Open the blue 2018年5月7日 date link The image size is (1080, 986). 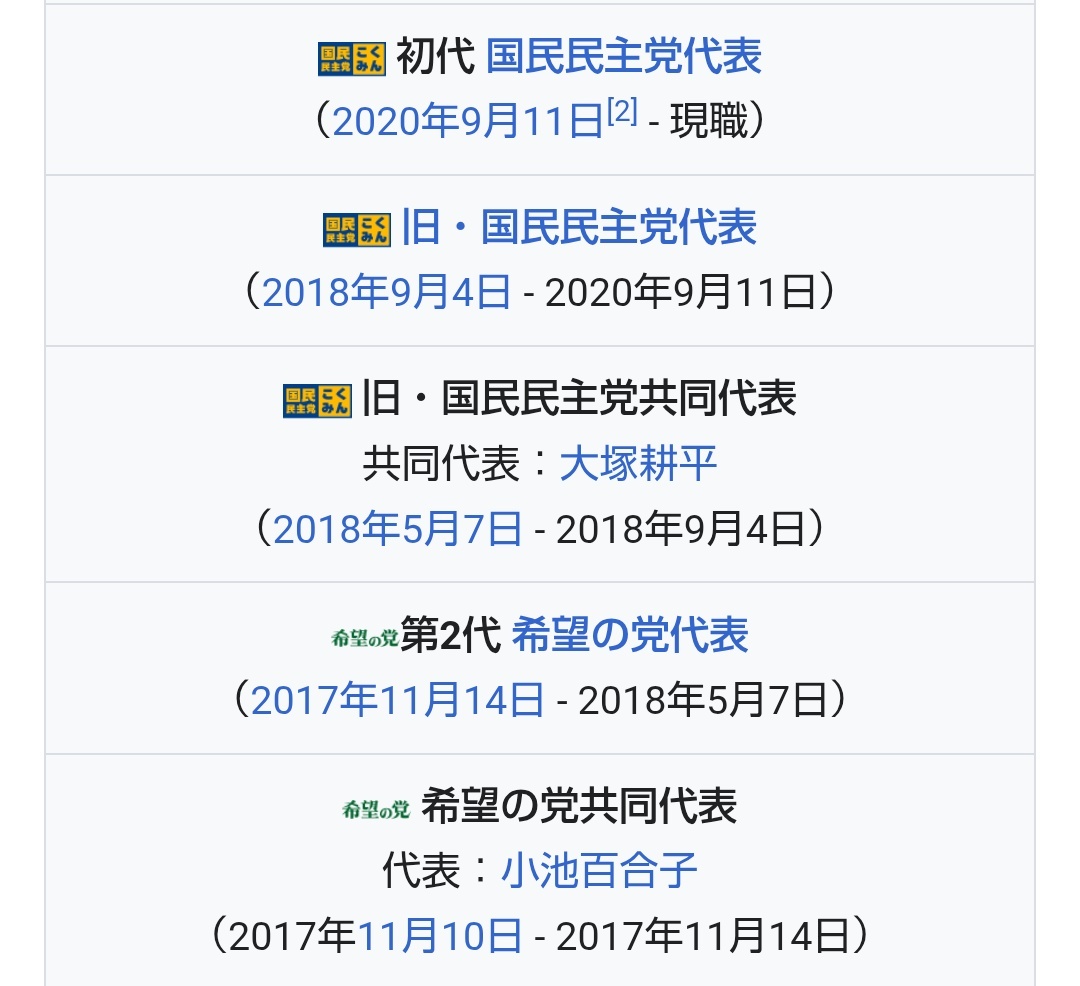tap(397, 529)
